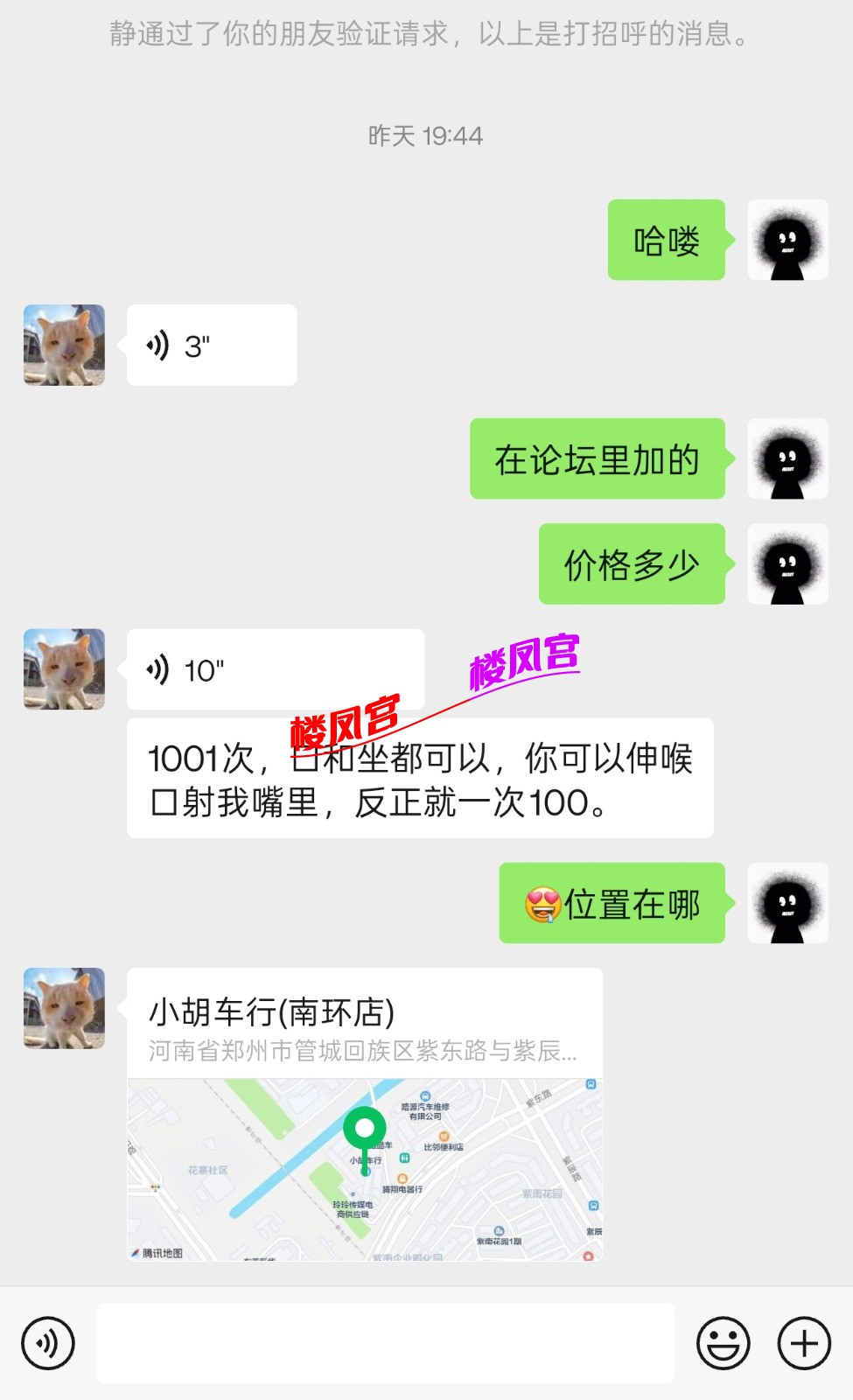Open the emoji panel with the smiley icon
This screenshot has height=1400, width=853.
click(723, 1341)
